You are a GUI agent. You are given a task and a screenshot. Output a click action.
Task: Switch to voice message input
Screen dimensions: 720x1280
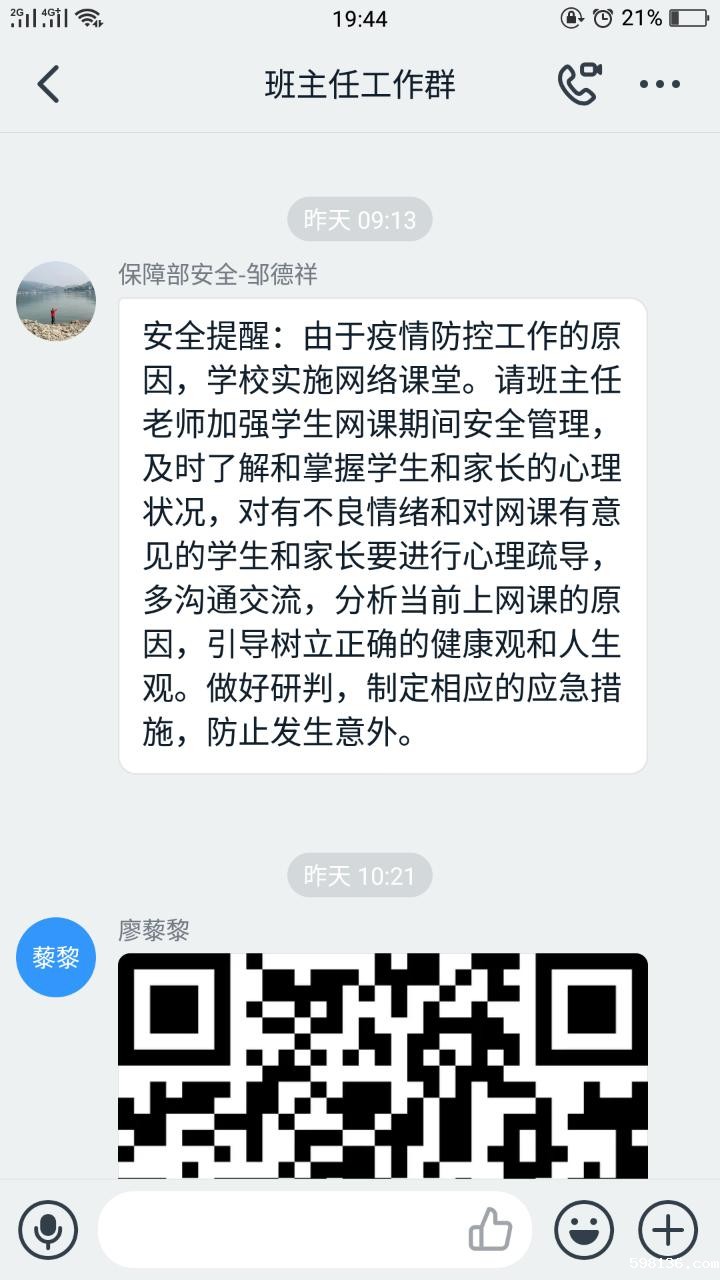click(48, 1230)
